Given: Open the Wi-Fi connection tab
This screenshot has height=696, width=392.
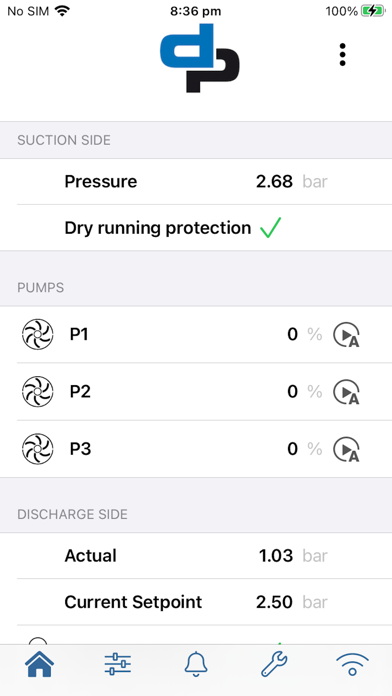Looking at the screenshot, I should coord(352,664).
